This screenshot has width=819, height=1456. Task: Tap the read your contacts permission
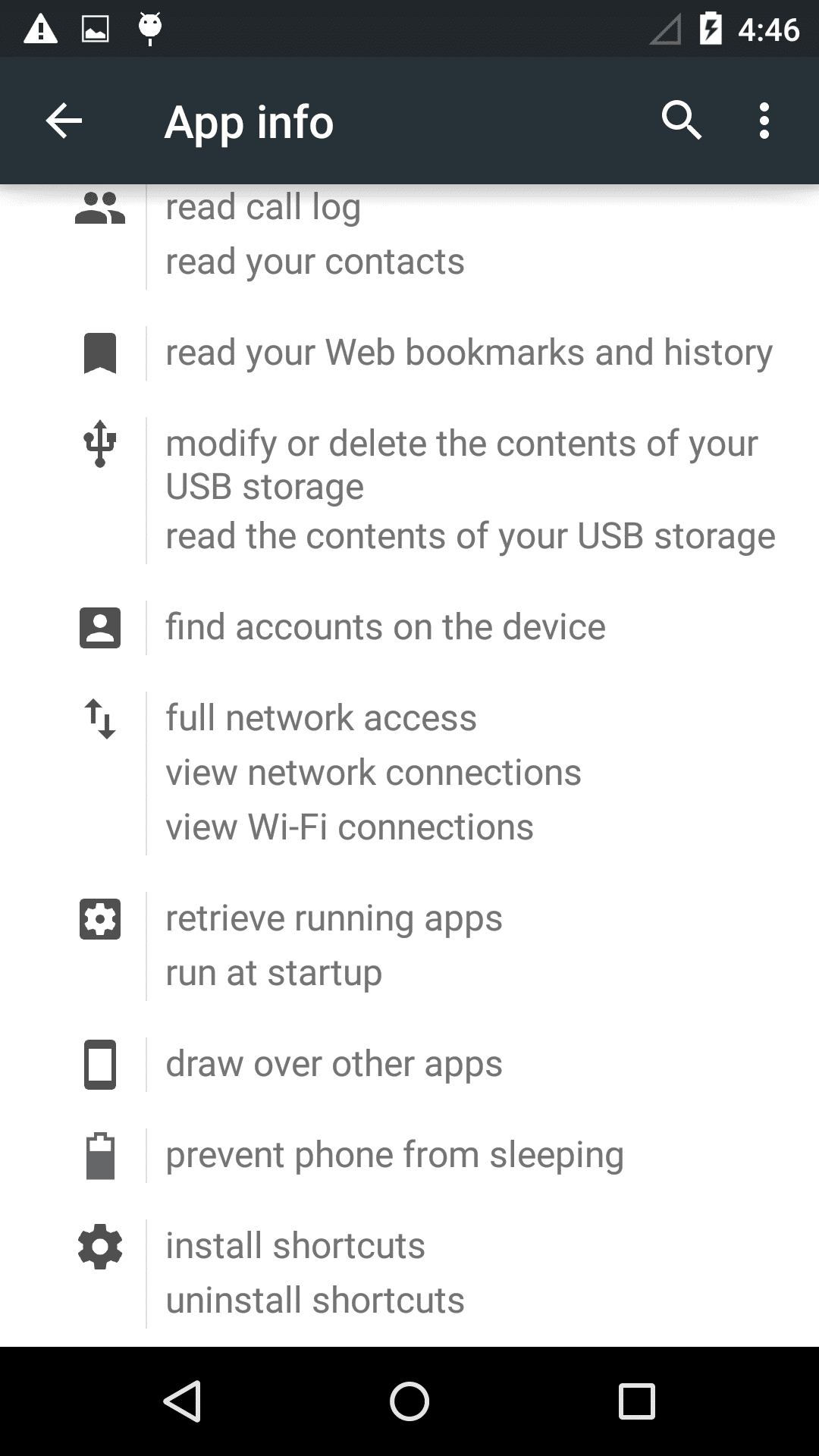coord(315,262)
